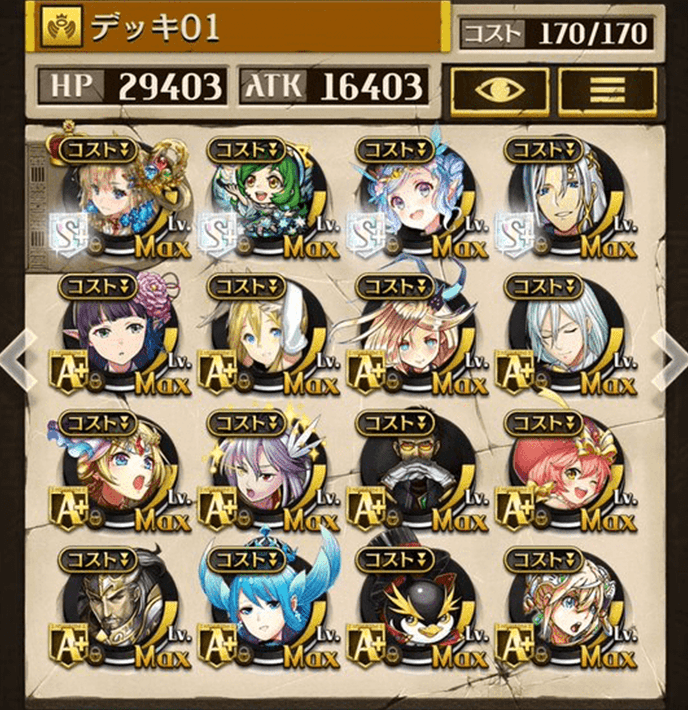The image size is (688, 710).
Task: Tap the eye visibility button
Action: 498,88
